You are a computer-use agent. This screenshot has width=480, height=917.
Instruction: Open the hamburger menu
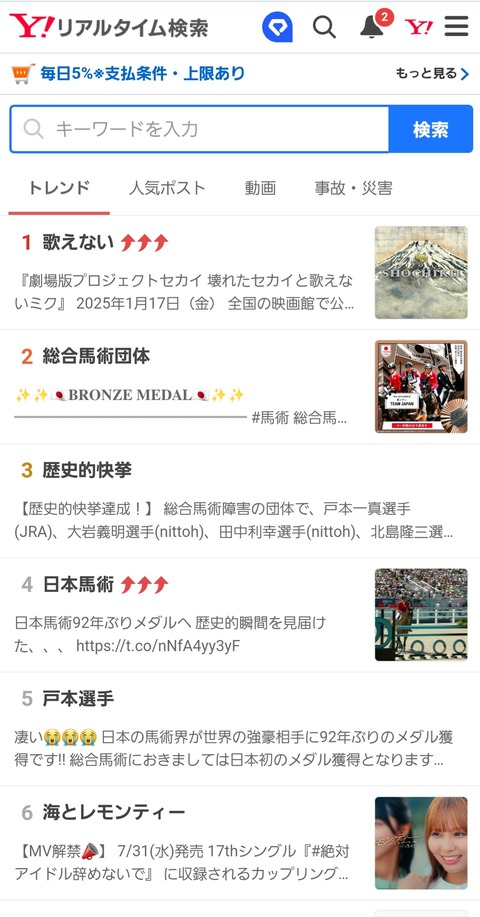click(x=457, y=27)
